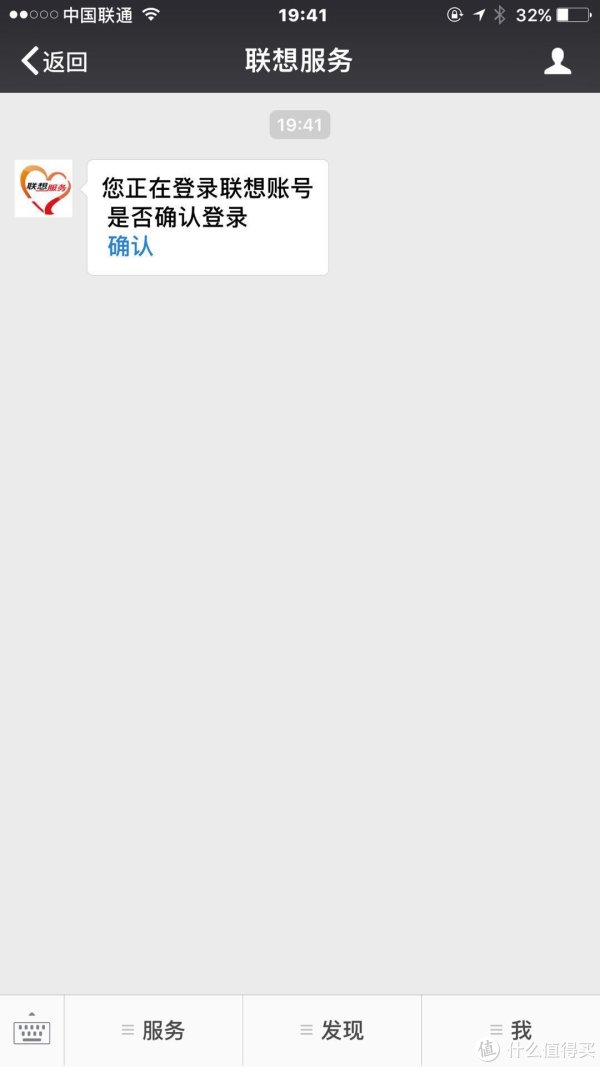
Task: Tap the 确认 link to confirm login
Action: [131, 246]
